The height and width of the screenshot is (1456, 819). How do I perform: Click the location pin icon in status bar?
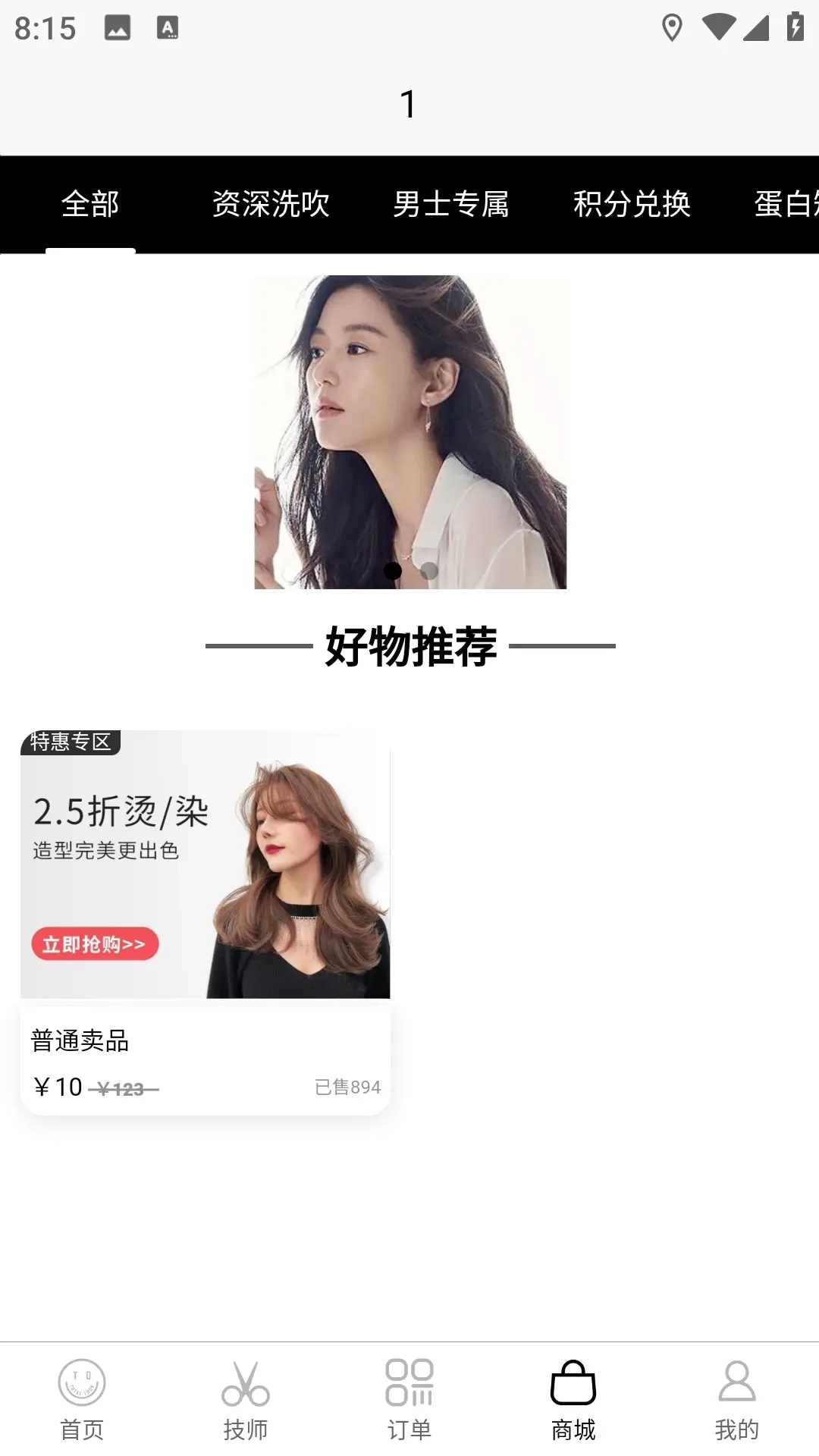(x=673, y=27)
